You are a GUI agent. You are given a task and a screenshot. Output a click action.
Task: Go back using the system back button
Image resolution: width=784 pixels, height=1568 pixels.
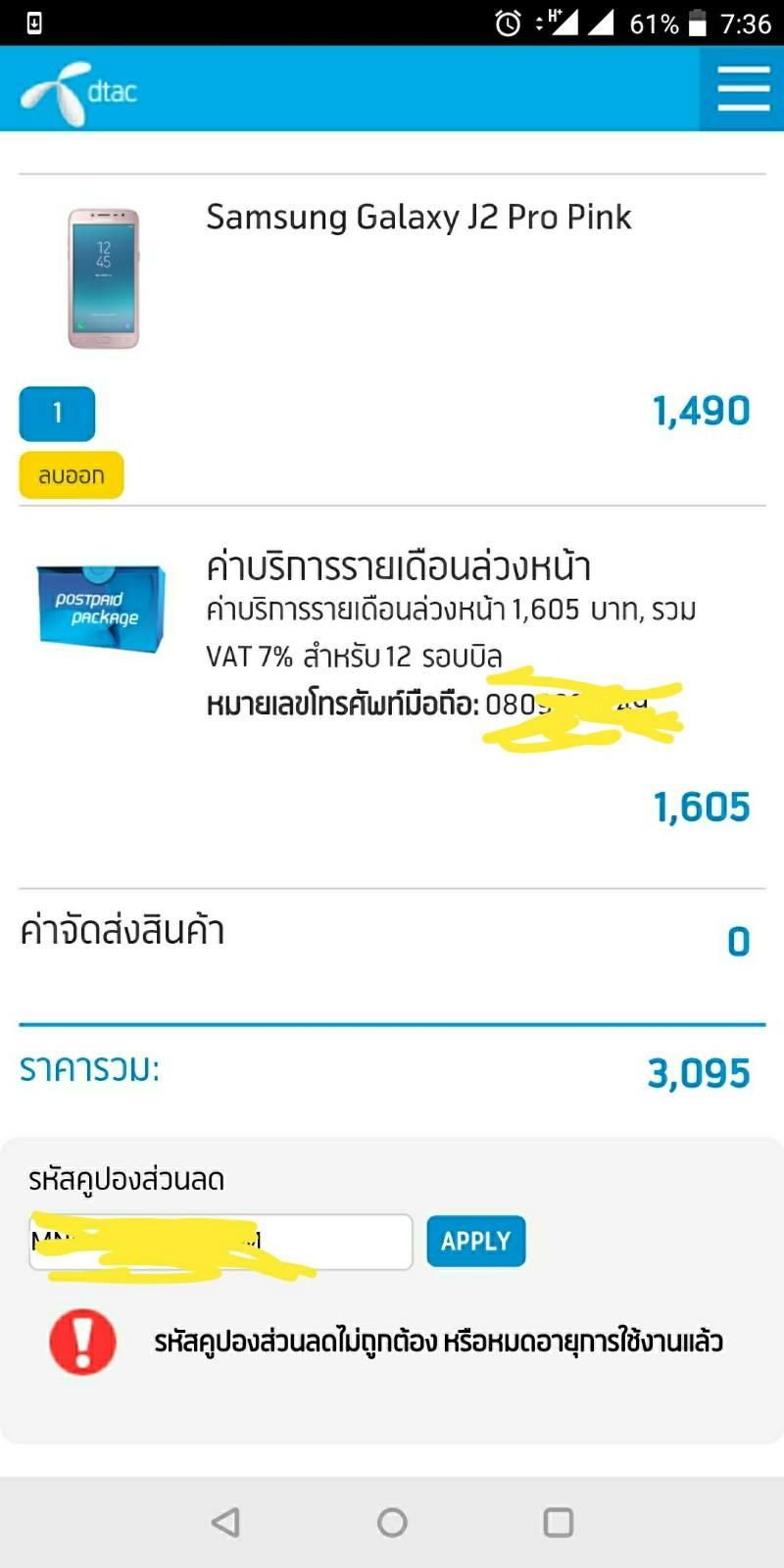(225, 1522)
